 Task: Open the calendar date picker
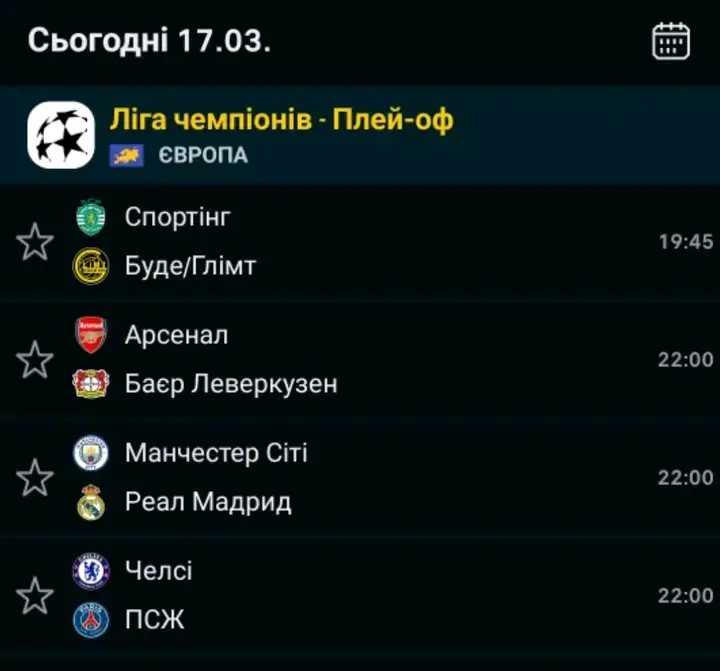click(670, 41)
